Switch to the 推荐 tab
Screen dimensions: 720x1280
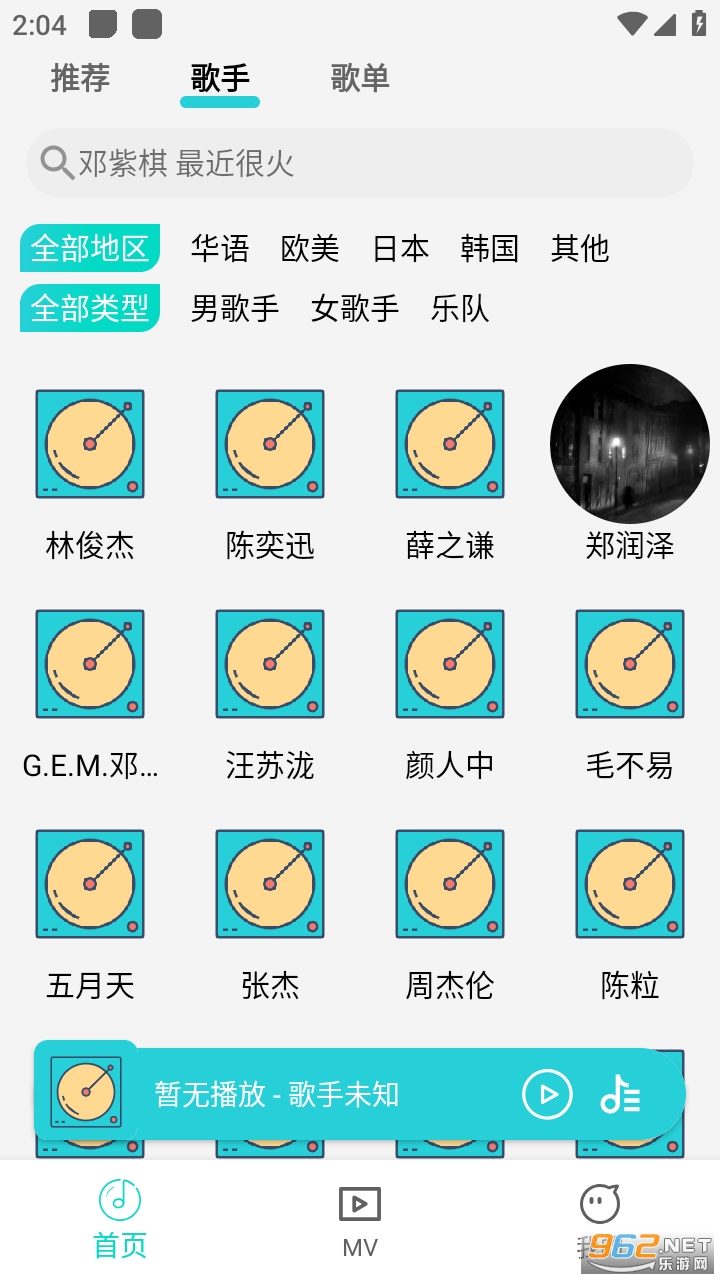pyautogui.click(x=80, y=78)
